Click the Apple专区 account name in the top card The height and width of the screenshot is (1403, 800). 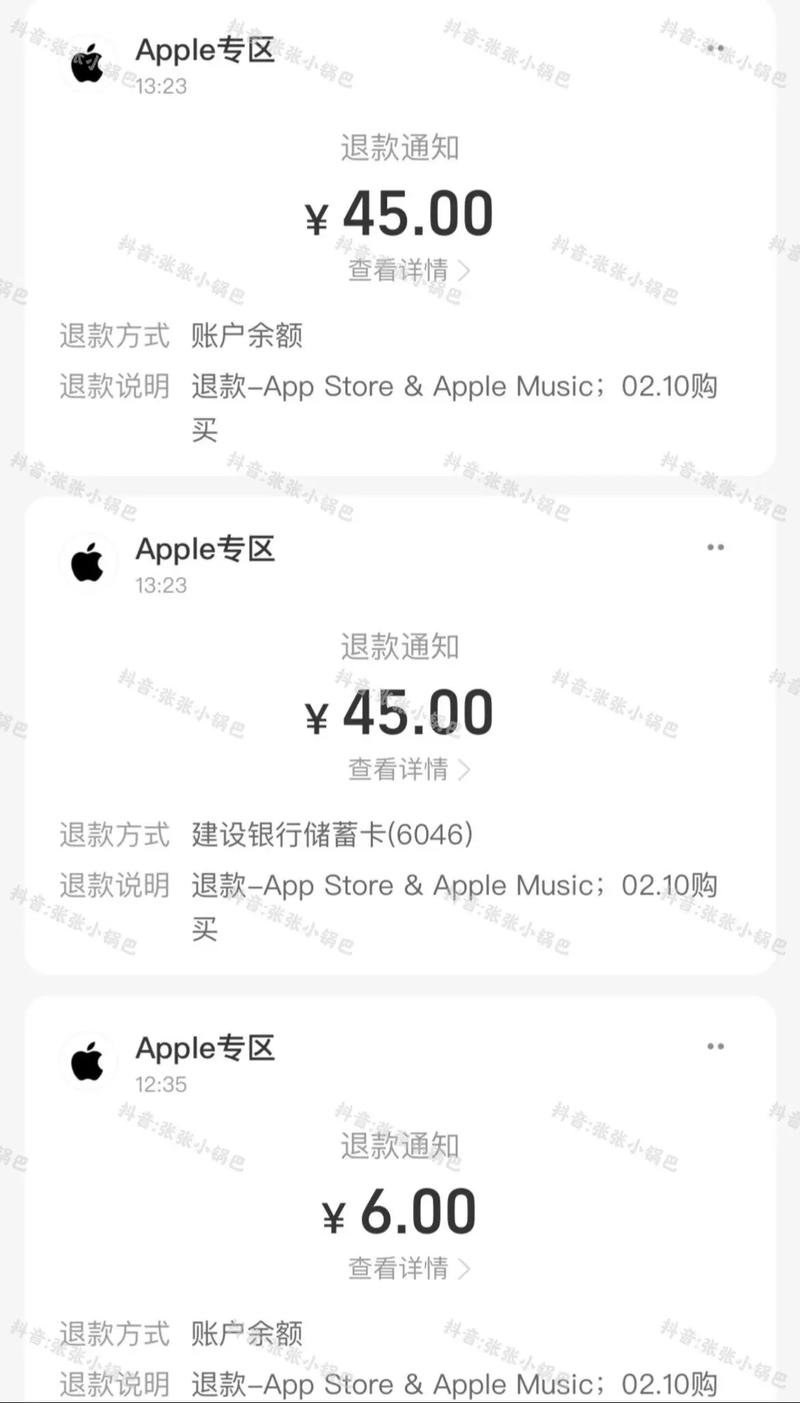point(205,50)
